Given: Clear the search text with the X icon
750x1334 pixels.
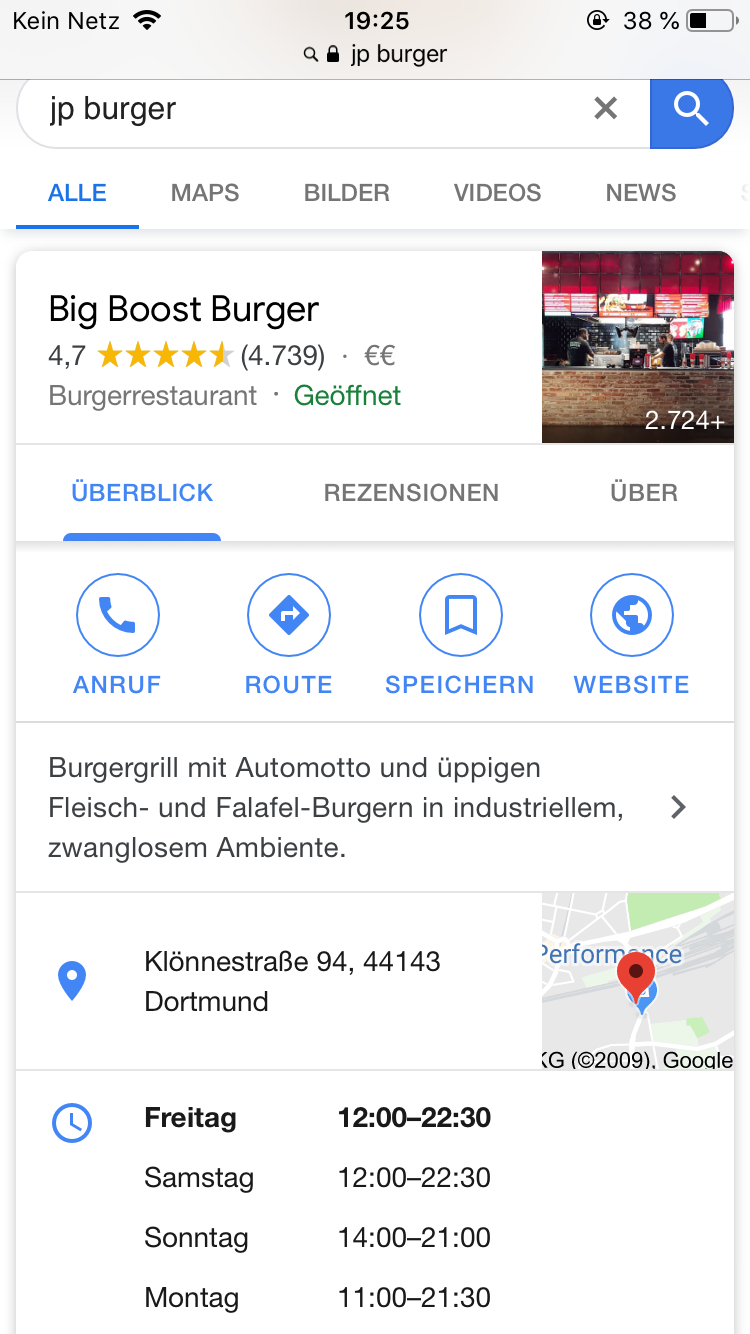Looking at the screenshot, I should point(605,108).
